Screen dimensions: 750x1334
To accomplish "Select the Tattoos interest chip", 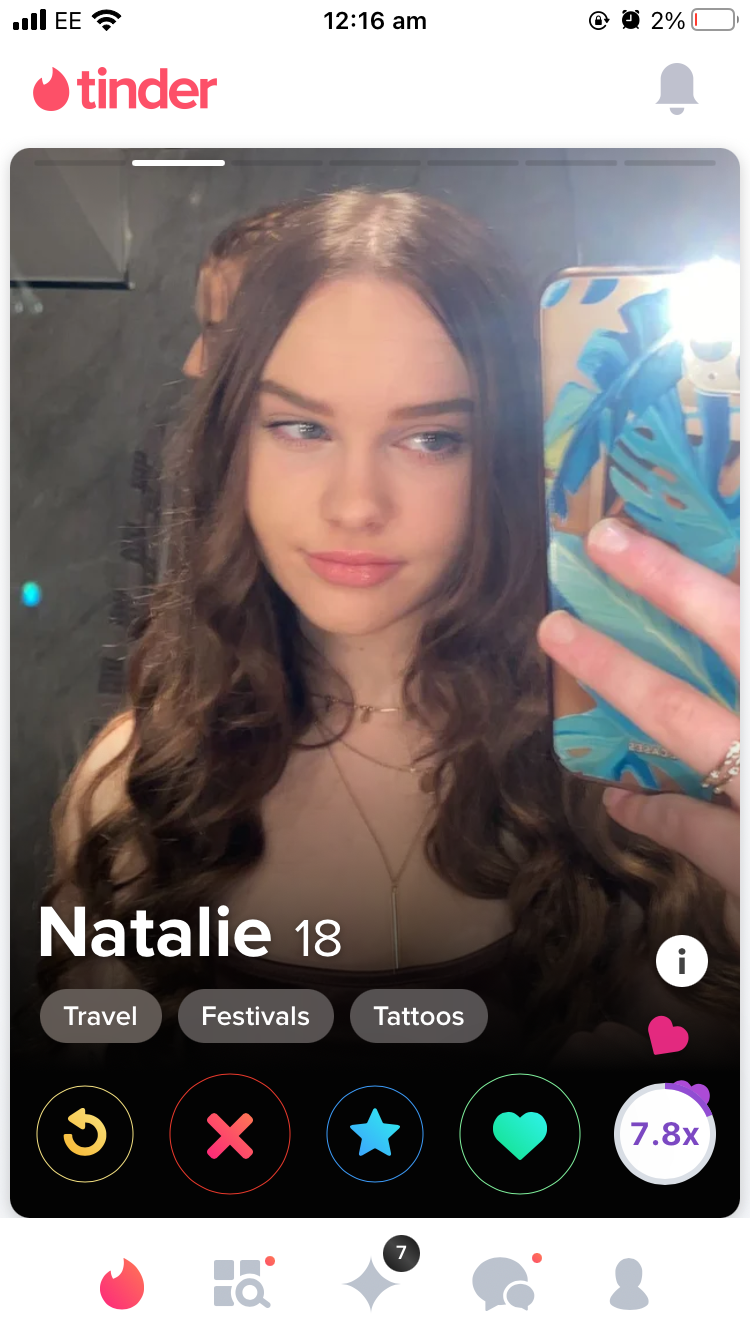I will pyautogui.click(x=418, y=1016).
